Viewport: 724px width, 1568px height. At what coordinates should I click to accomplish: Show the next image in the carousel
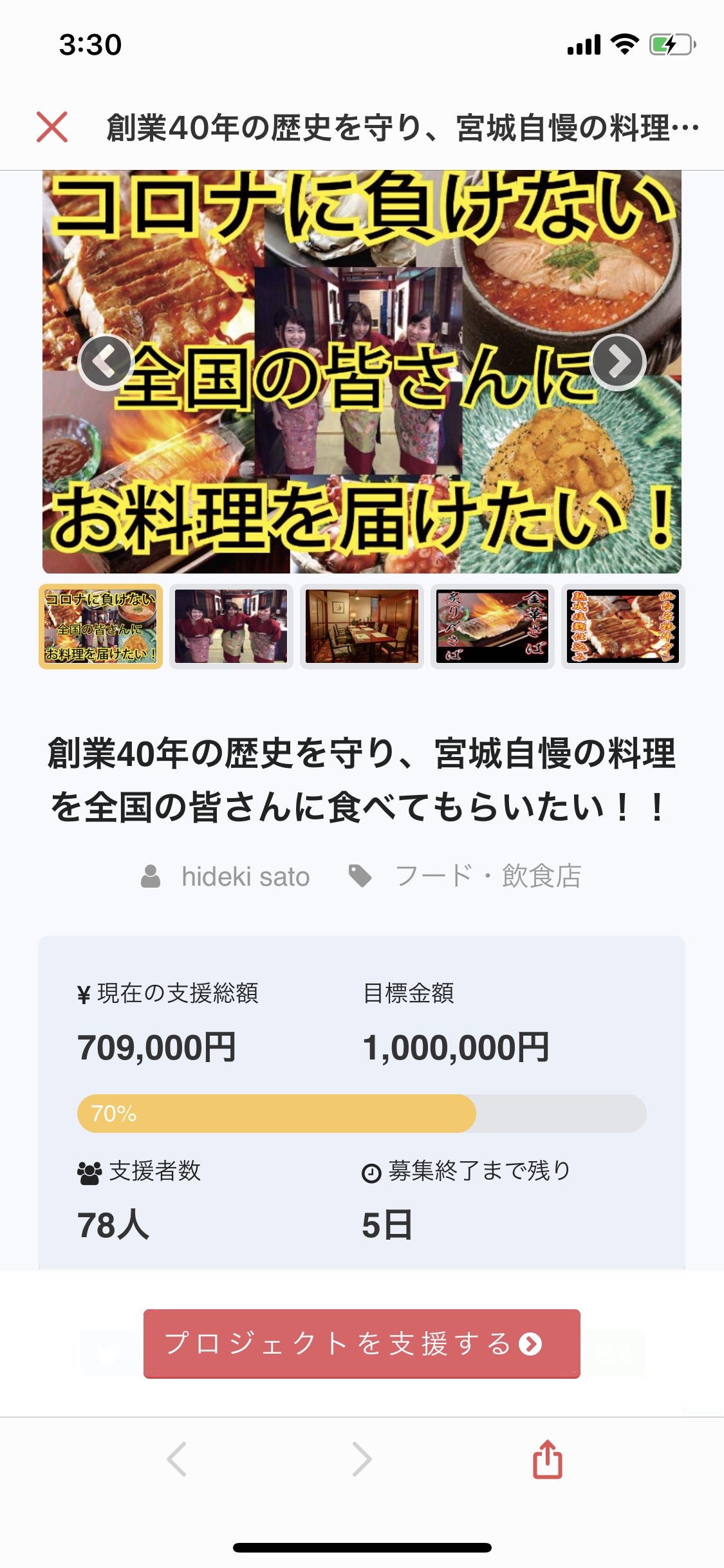tap(618, 362)
